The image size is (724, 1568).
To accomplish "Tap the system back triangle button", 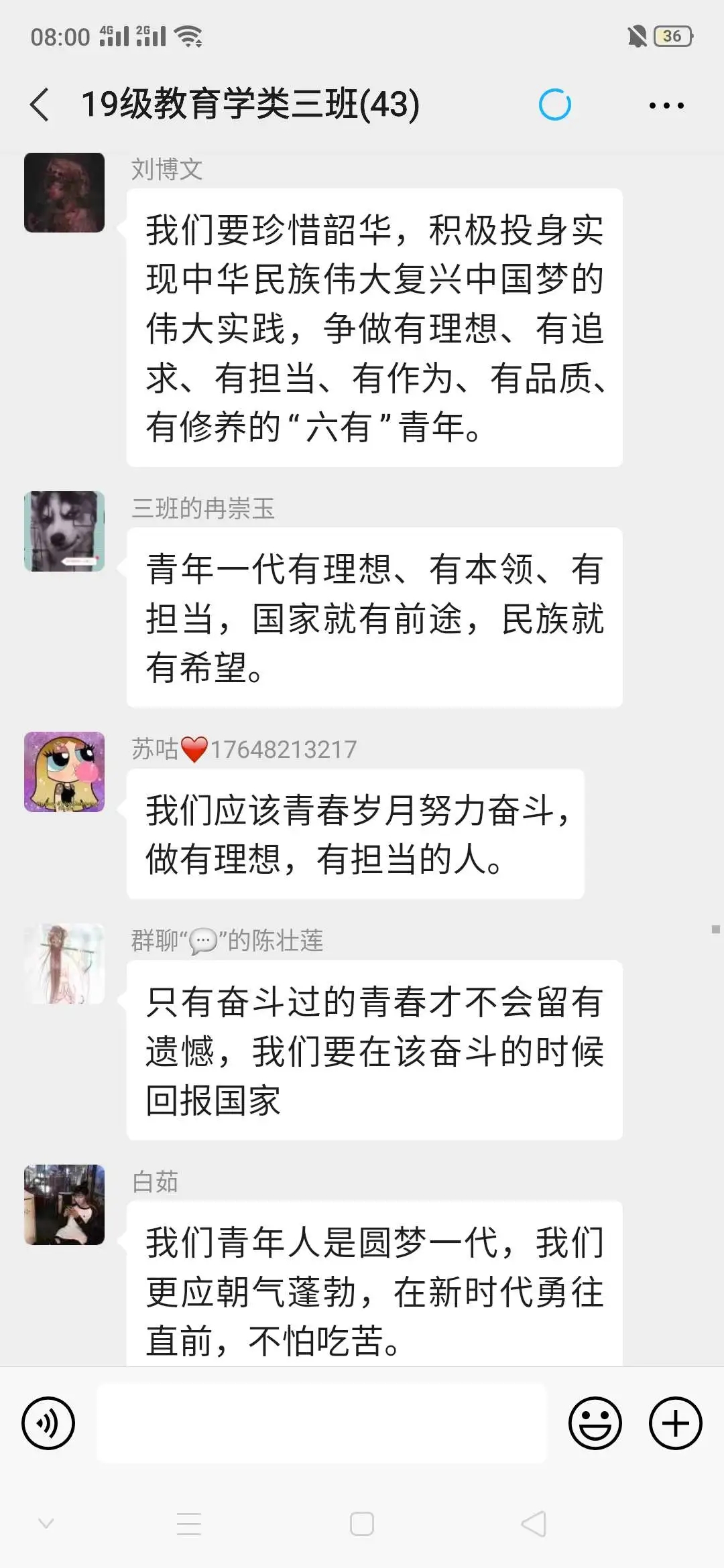I will coord(534,1524).
